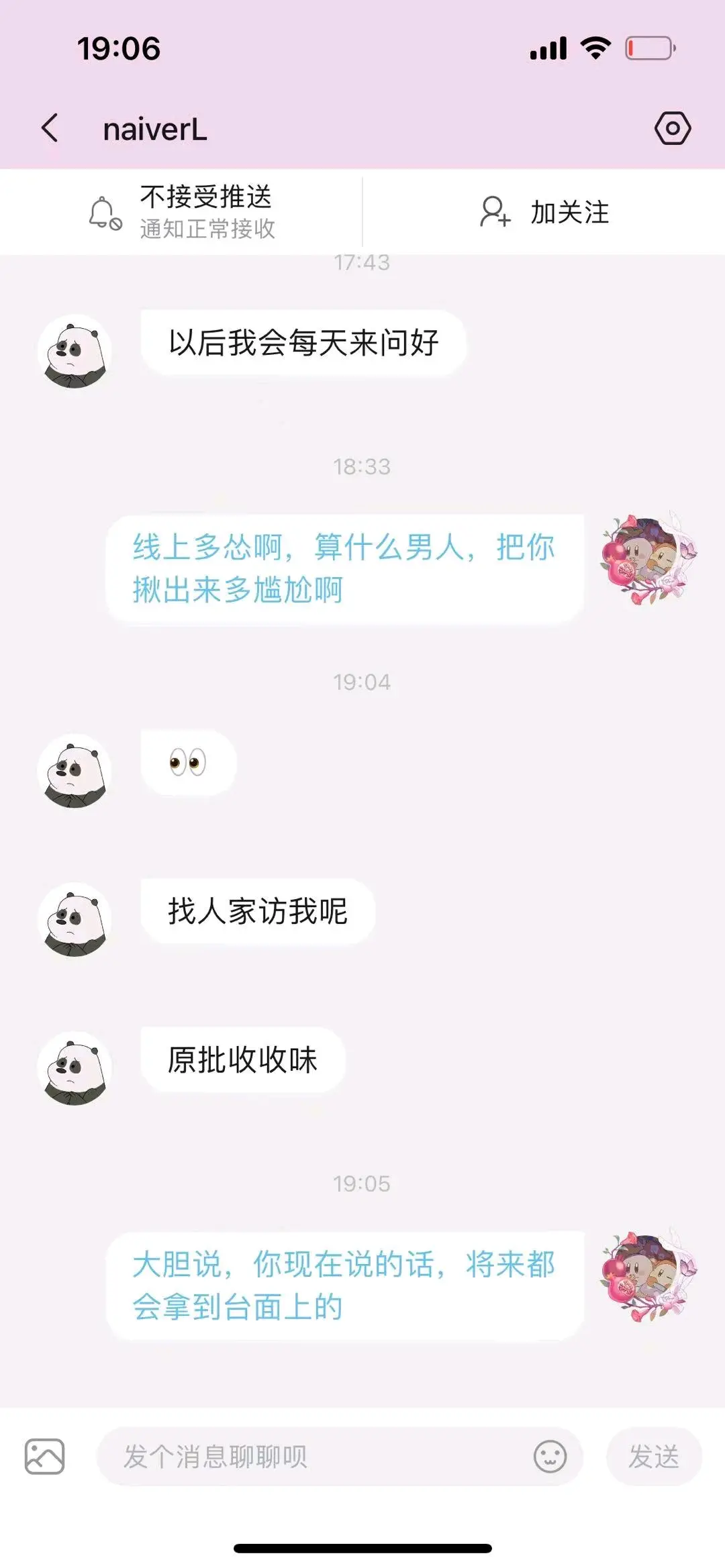Go back from the naiverL chat
The image size is (725, 1568).
tap(50, 127)
